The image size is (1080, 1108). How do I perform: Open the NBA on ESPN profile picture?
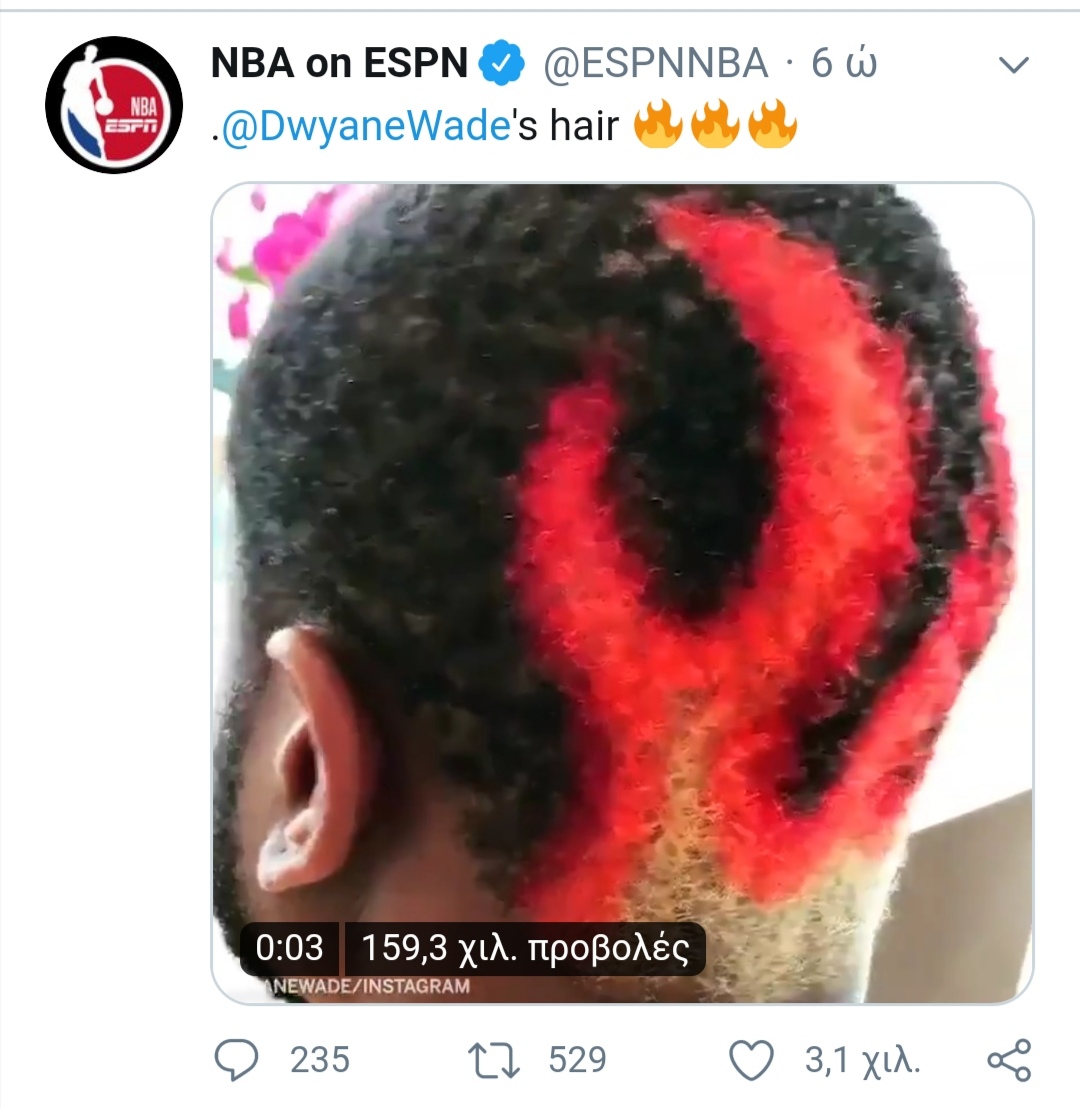(x=114, y=104)
